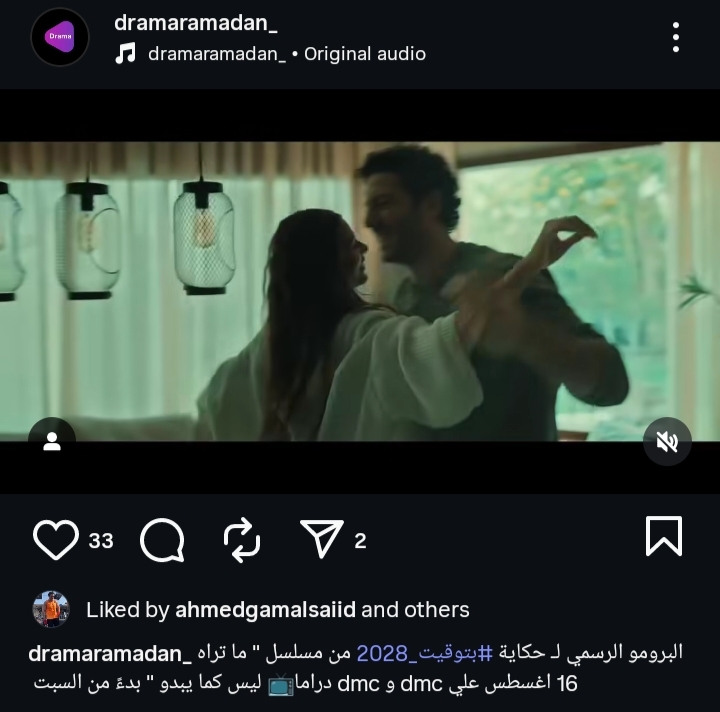Save the post with the bookmark

(x=664, y=536)
